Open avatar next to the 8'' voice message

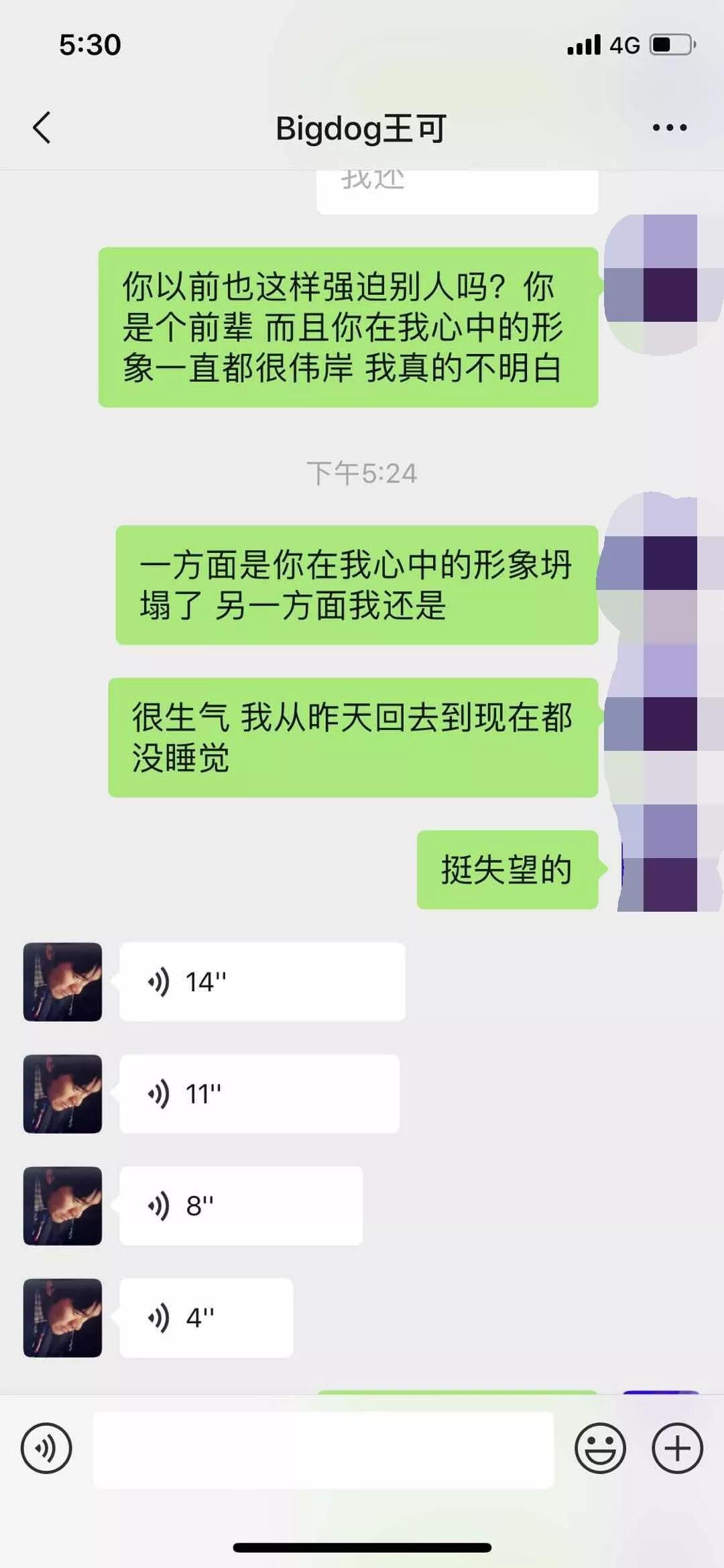[x=62, y=1204]
